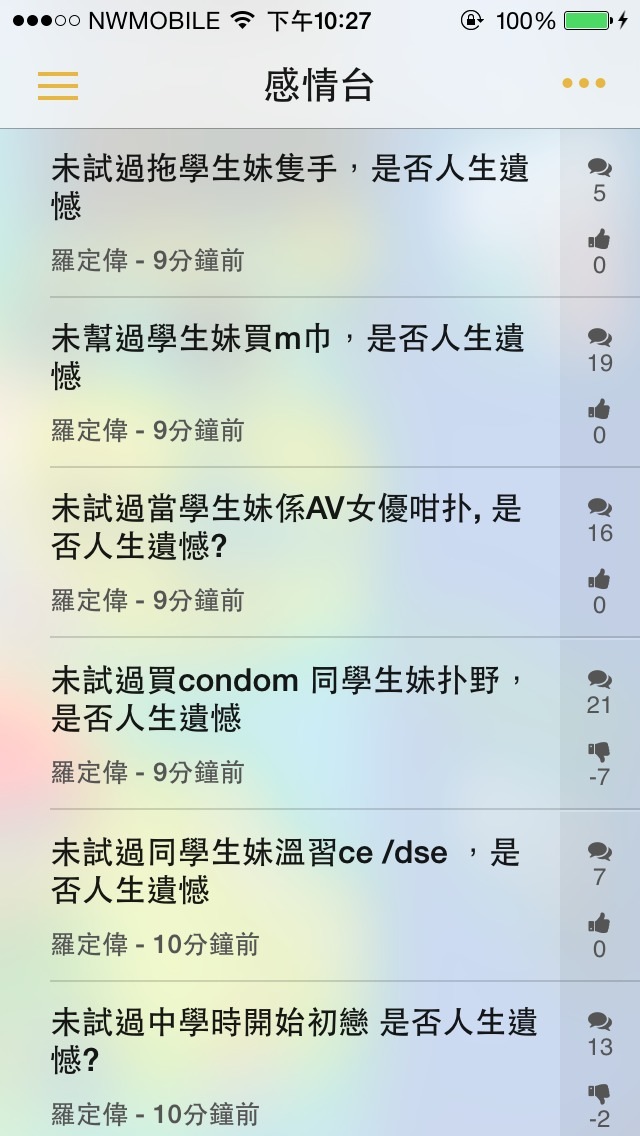Open the three-dot more options menu
This screenshot has width=640, height=1136.
point(583,83)
